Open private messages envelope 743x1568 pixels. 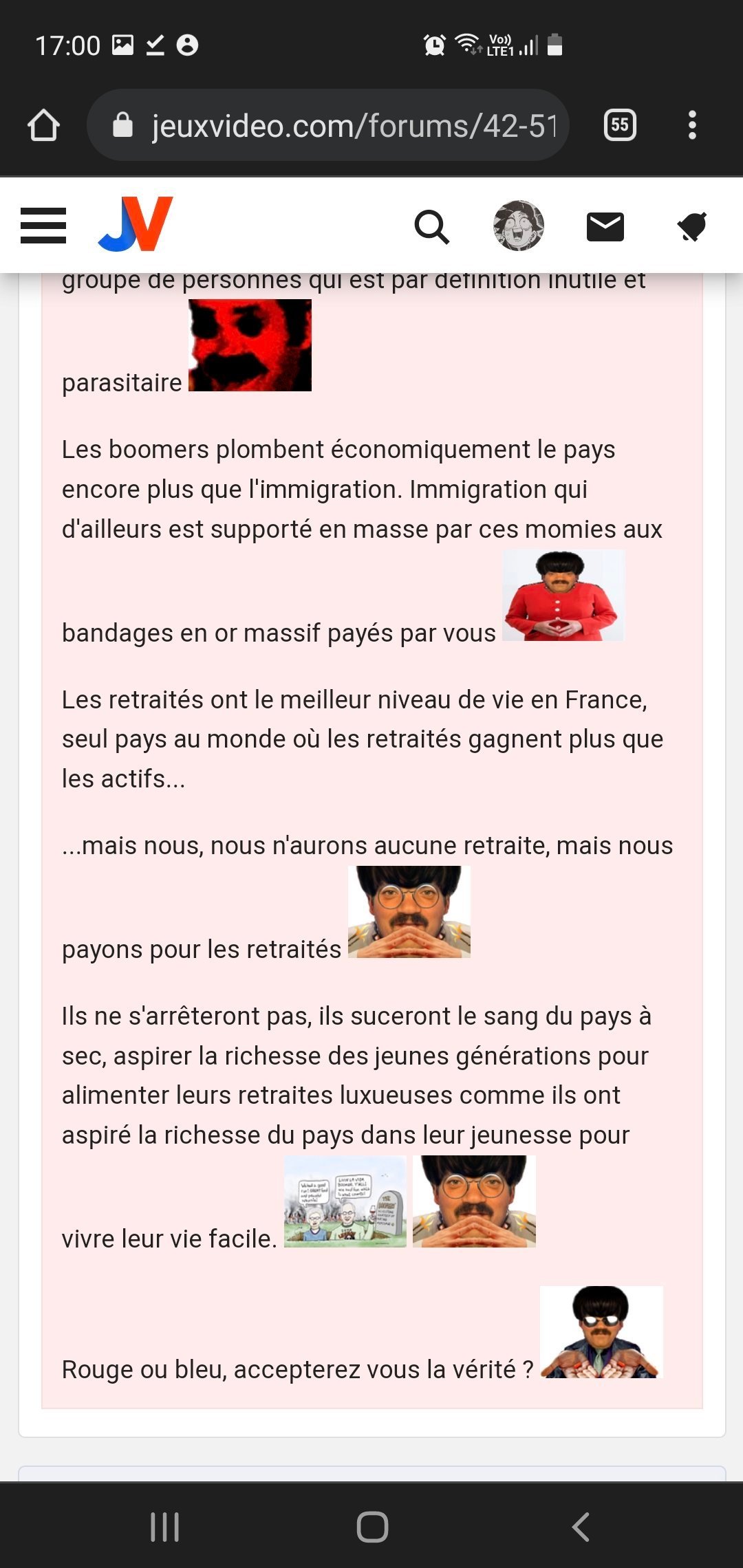605,226
